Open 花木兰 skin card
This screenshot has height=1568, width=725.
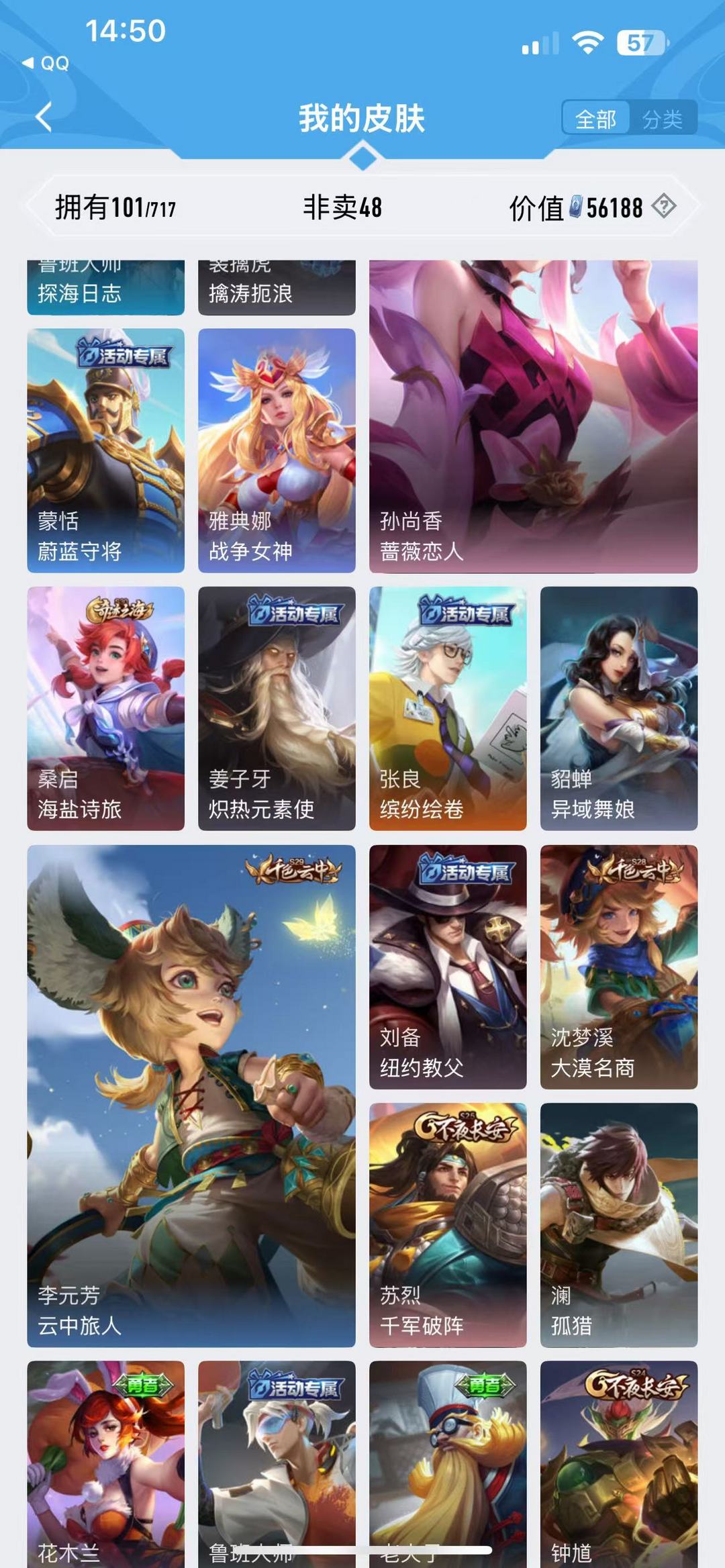point(106,1465)
